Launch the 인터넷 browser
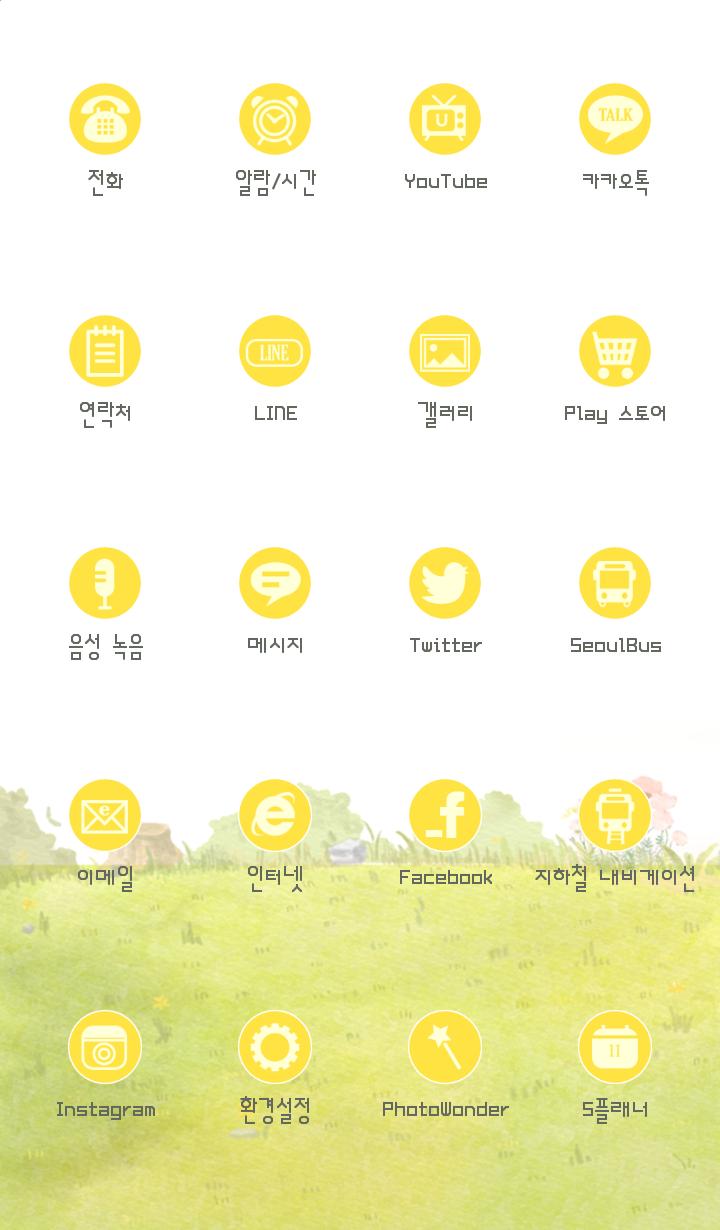The height and width of the screenshot is (1230, 720). 275,815
